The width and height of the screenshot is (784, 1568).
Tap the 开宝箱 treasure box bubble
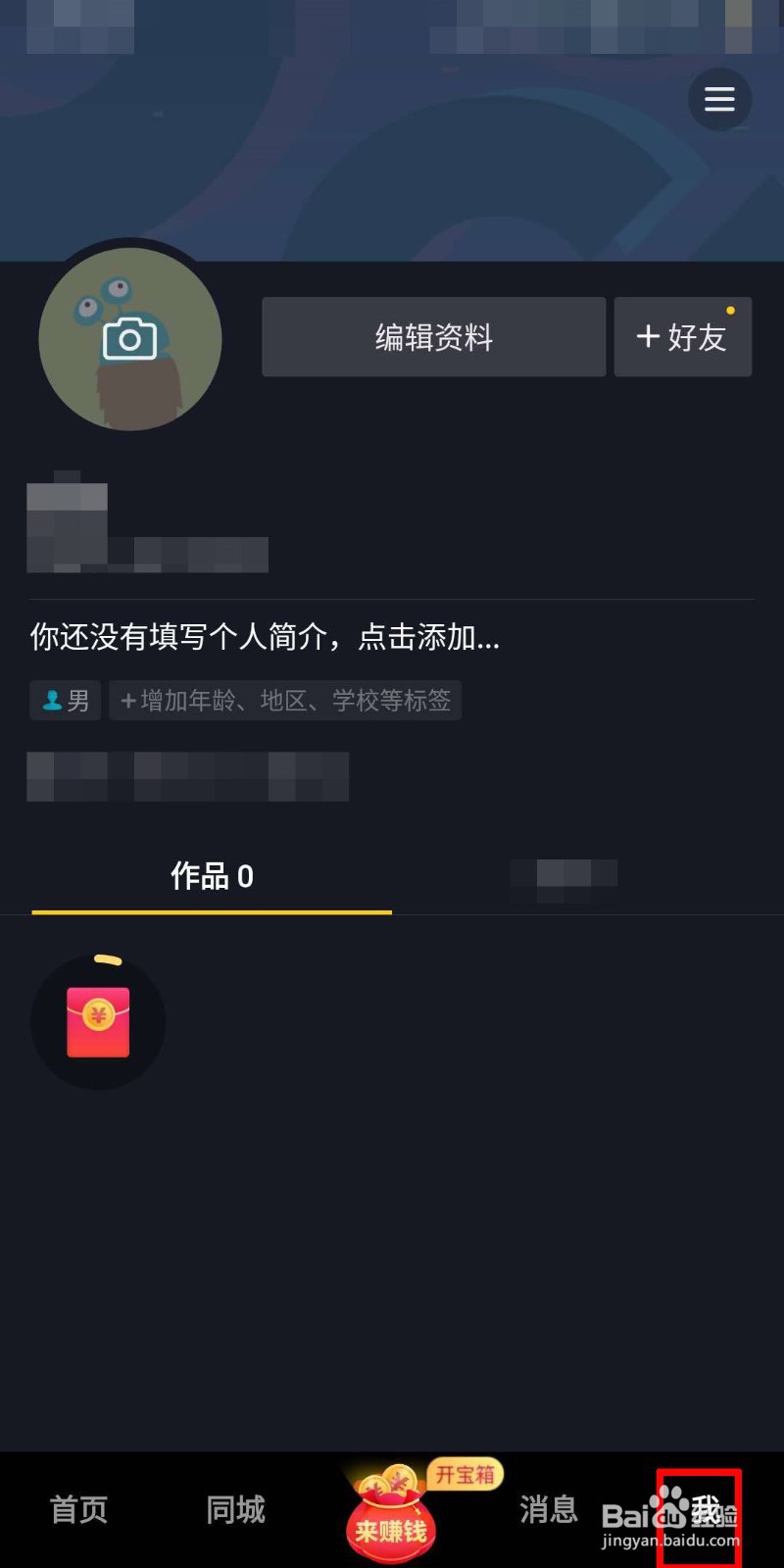point(464,1473)
